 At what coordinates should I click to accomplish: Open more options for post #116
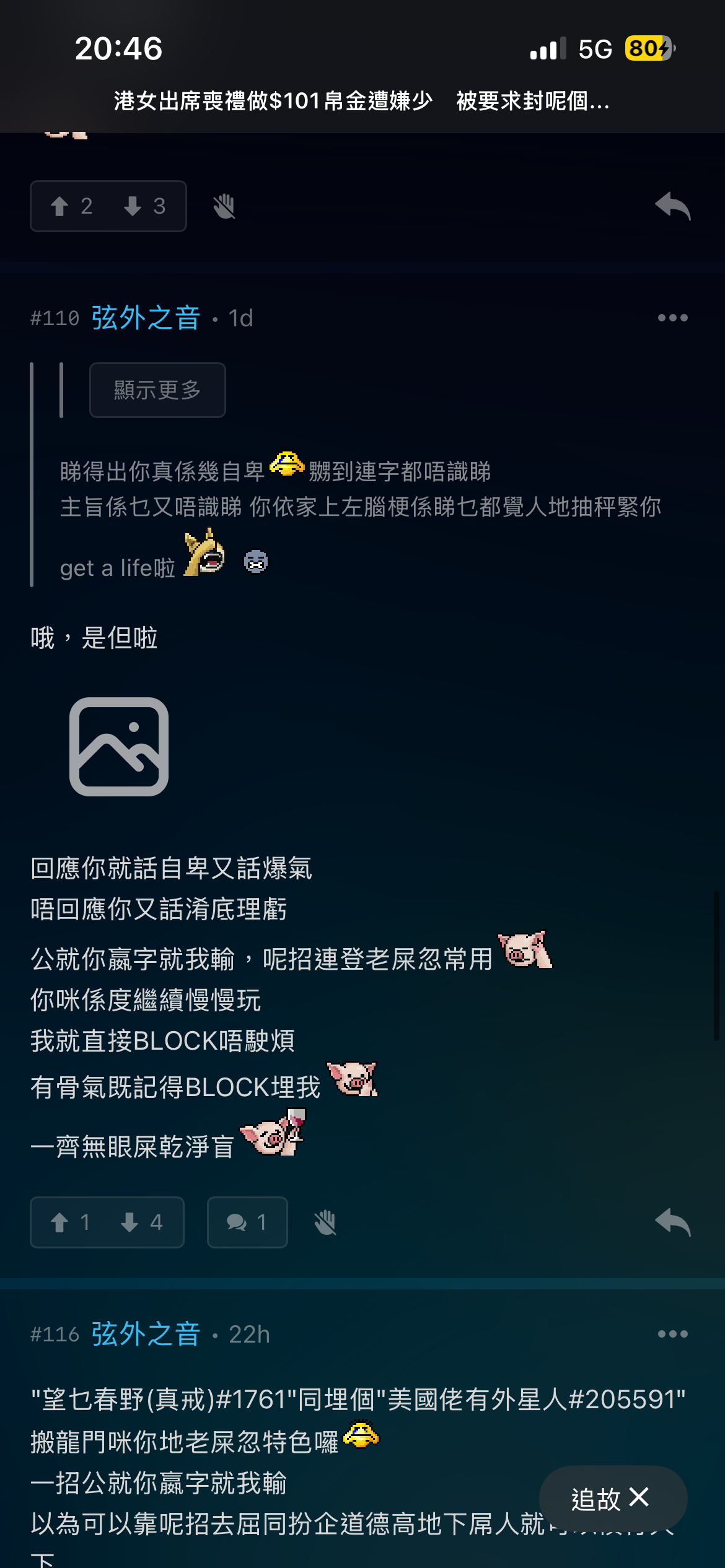672,1334
